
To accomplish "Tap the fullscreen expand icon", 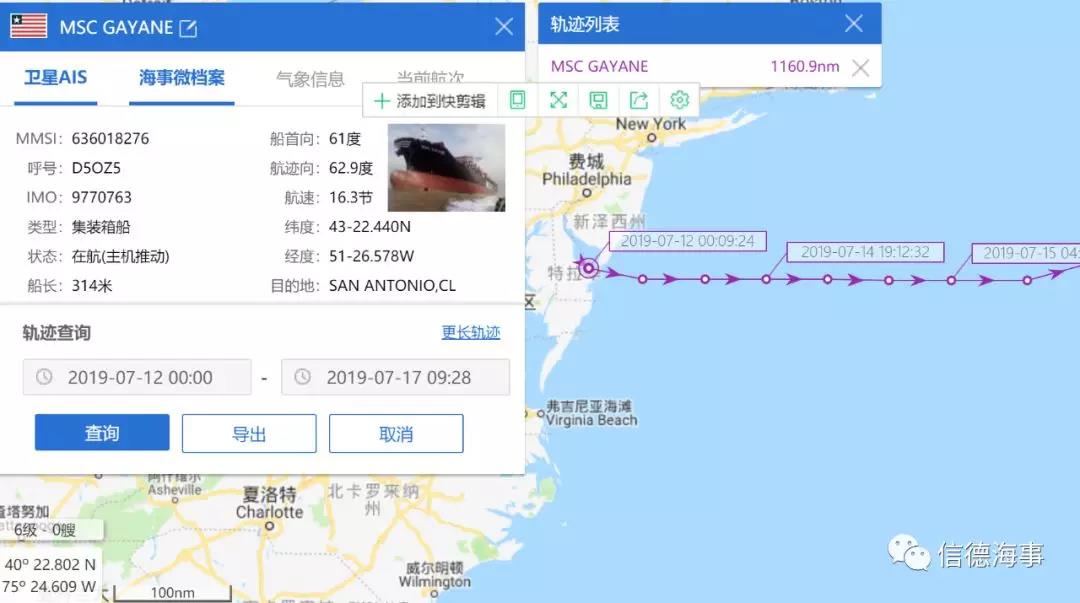I will pyautogui.click(x=558, y=100).
